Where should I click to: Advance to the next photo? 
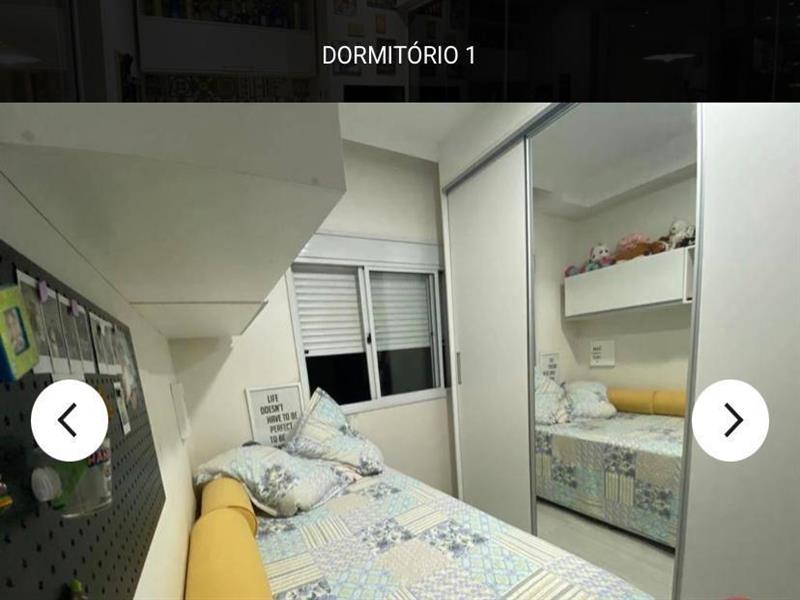pos(730,420)
